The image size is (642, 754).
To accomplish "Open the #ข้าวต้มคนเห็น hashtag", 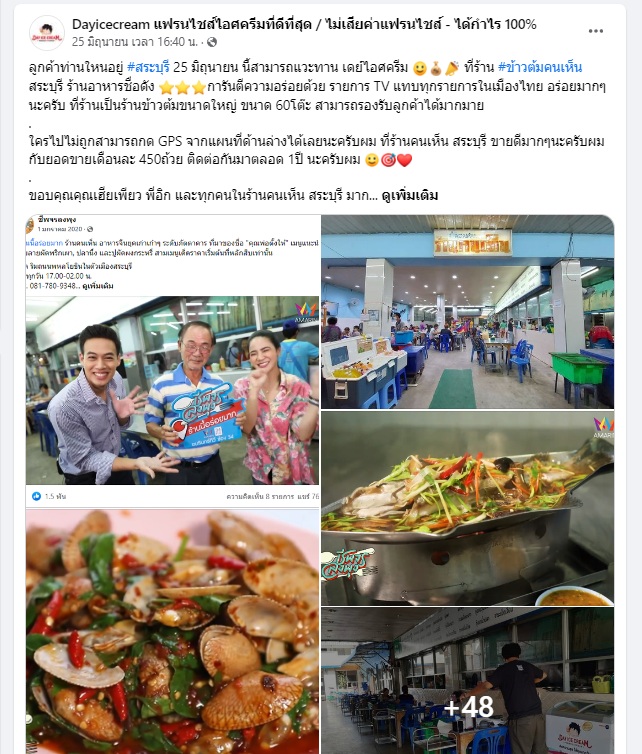I will click(x=547, y=68).
